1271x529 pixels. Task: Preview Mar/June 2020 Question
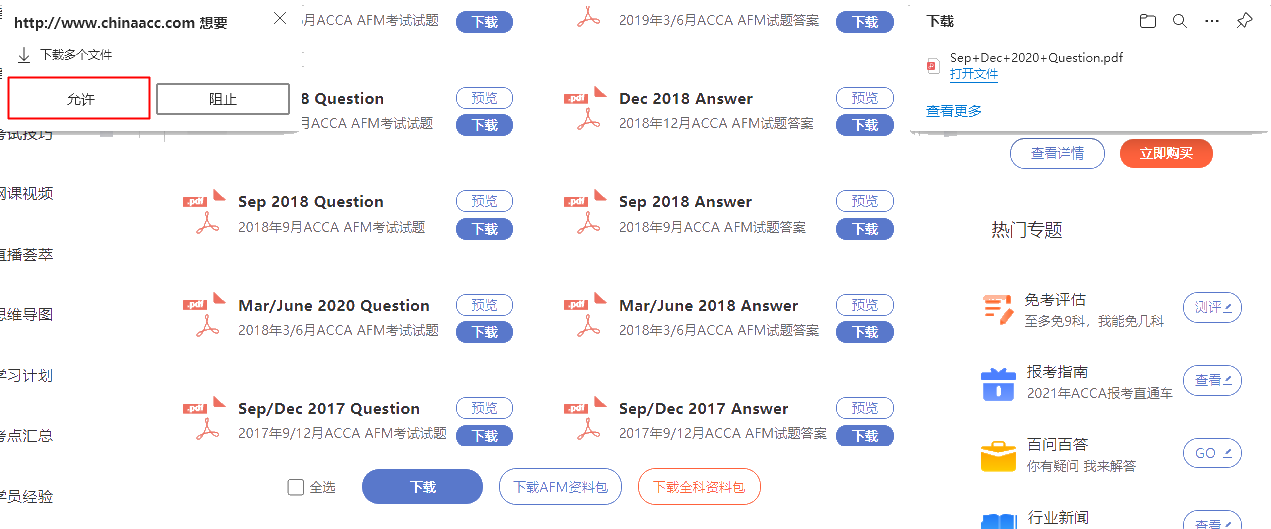(x=484, y=305)
